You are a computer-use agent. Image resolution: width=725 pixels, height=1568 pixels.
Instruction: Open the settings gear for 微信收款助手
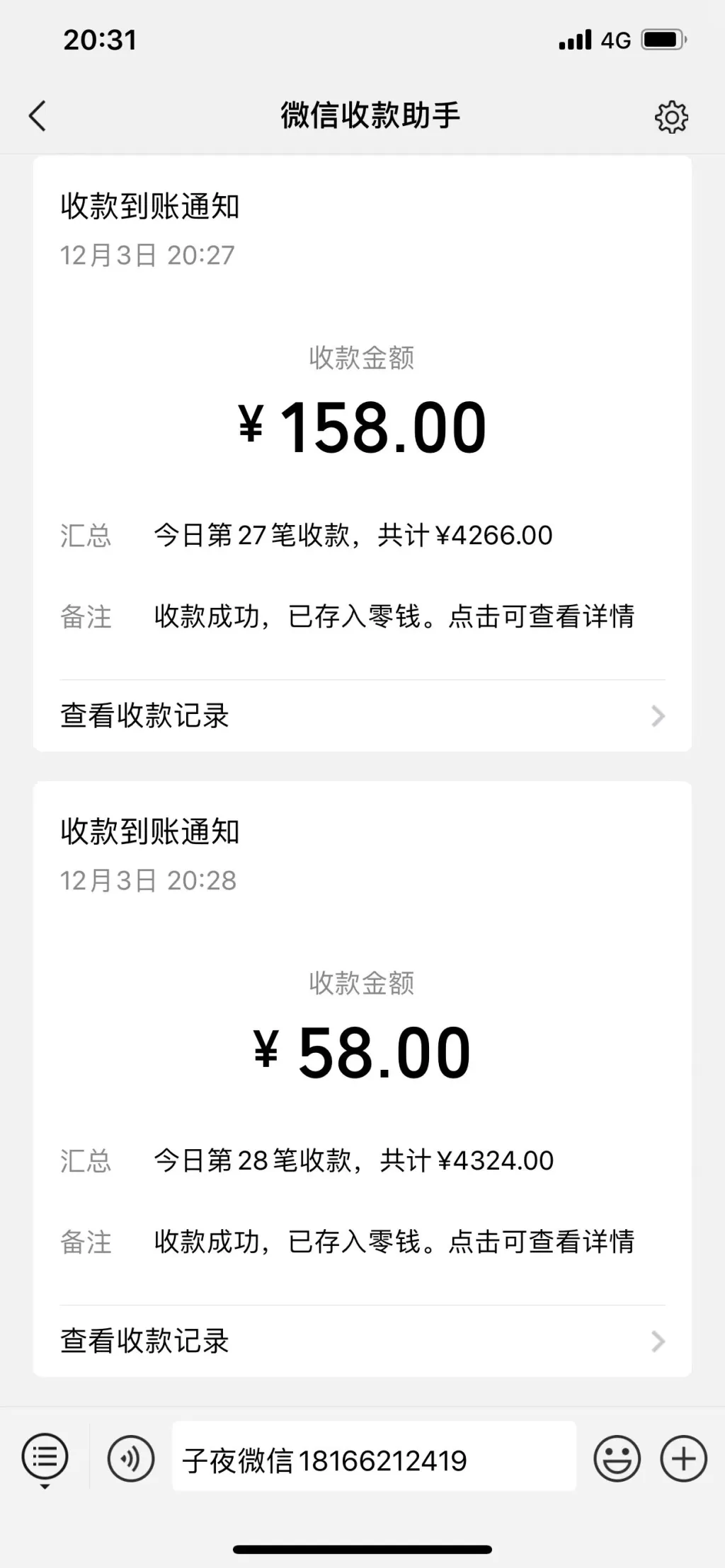[x=671, y=116]
